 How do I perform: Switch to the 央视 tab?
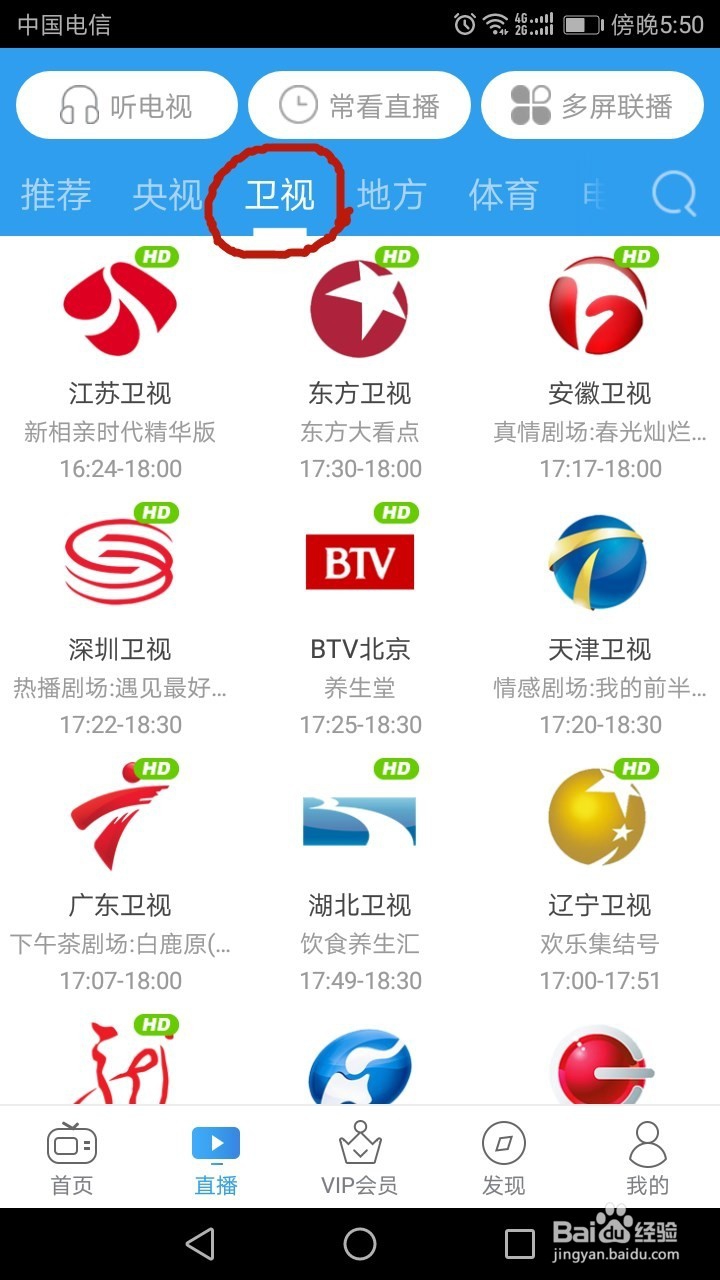pos(167,194)
